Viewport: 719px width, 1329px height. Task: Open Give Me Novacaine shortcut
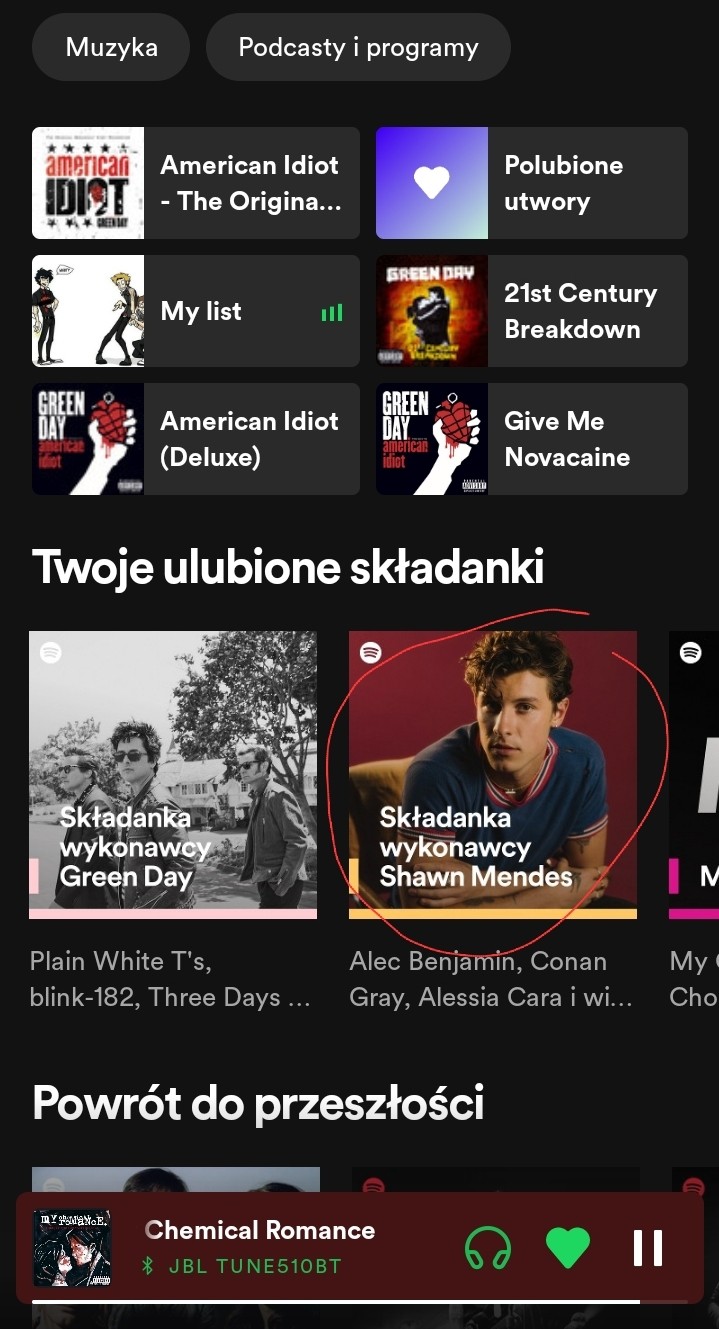click(x=532, y=439)
